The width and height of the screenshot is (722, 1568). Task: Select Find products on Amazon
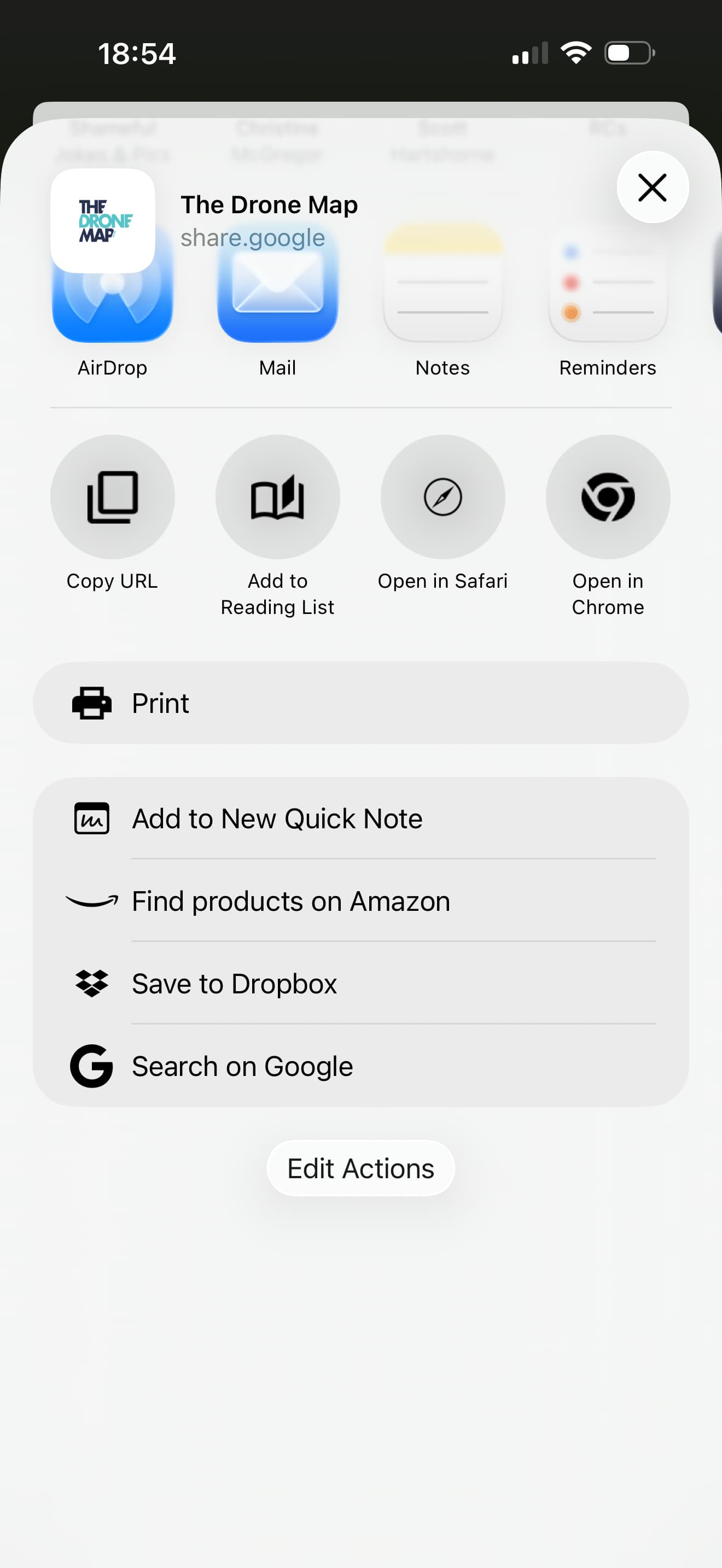click(360, 901)
